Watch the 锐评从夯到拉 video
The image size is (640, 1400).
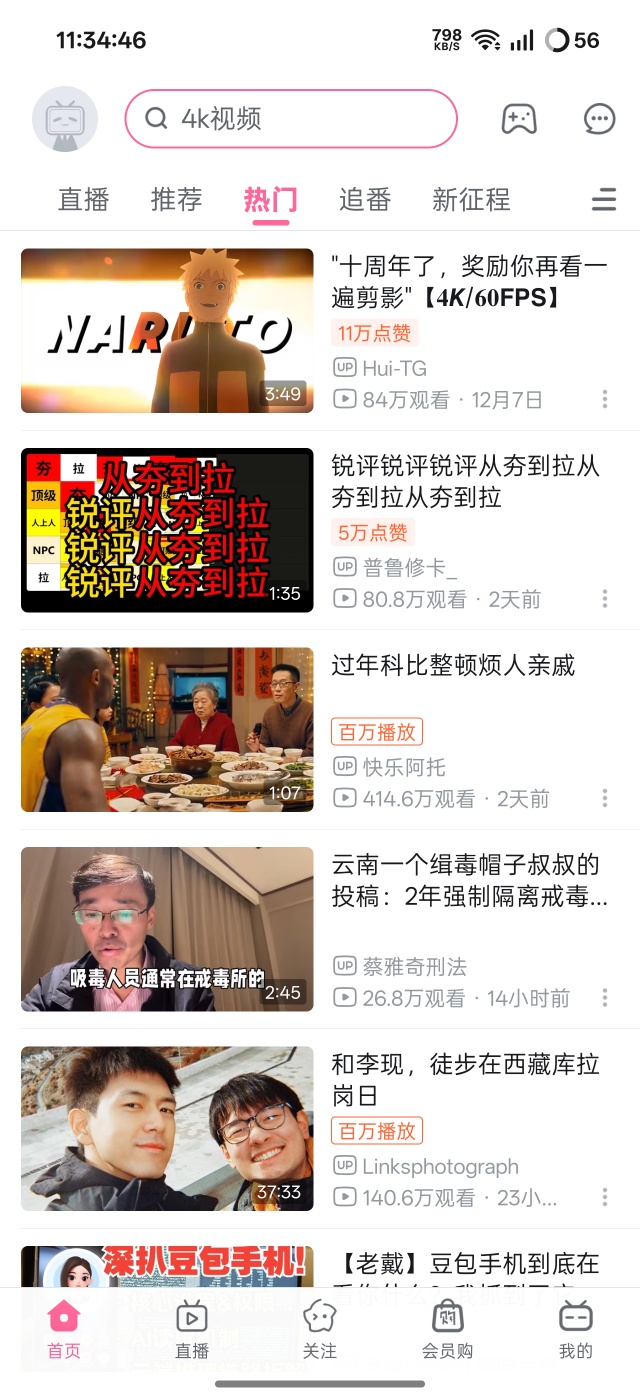[x=167, y=530]
